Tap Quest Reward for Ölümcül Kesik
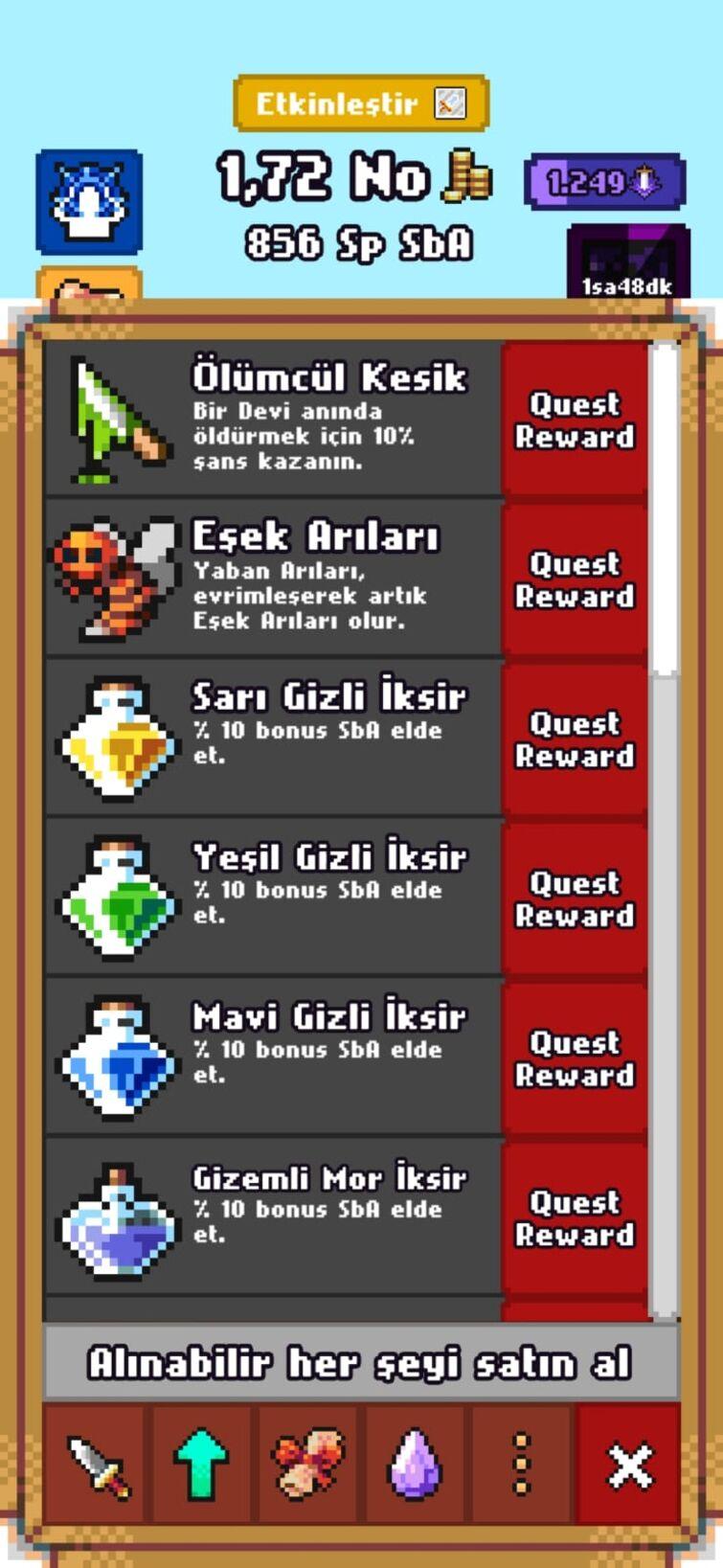 (x=575, y=420)
